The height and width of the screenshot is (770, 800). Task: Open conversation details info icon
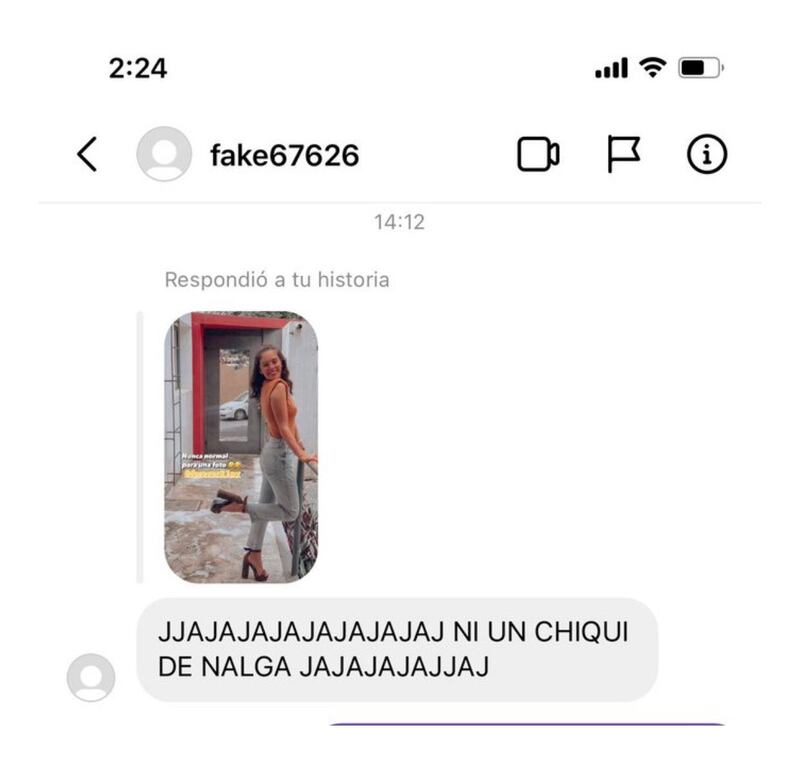[707, 155]
